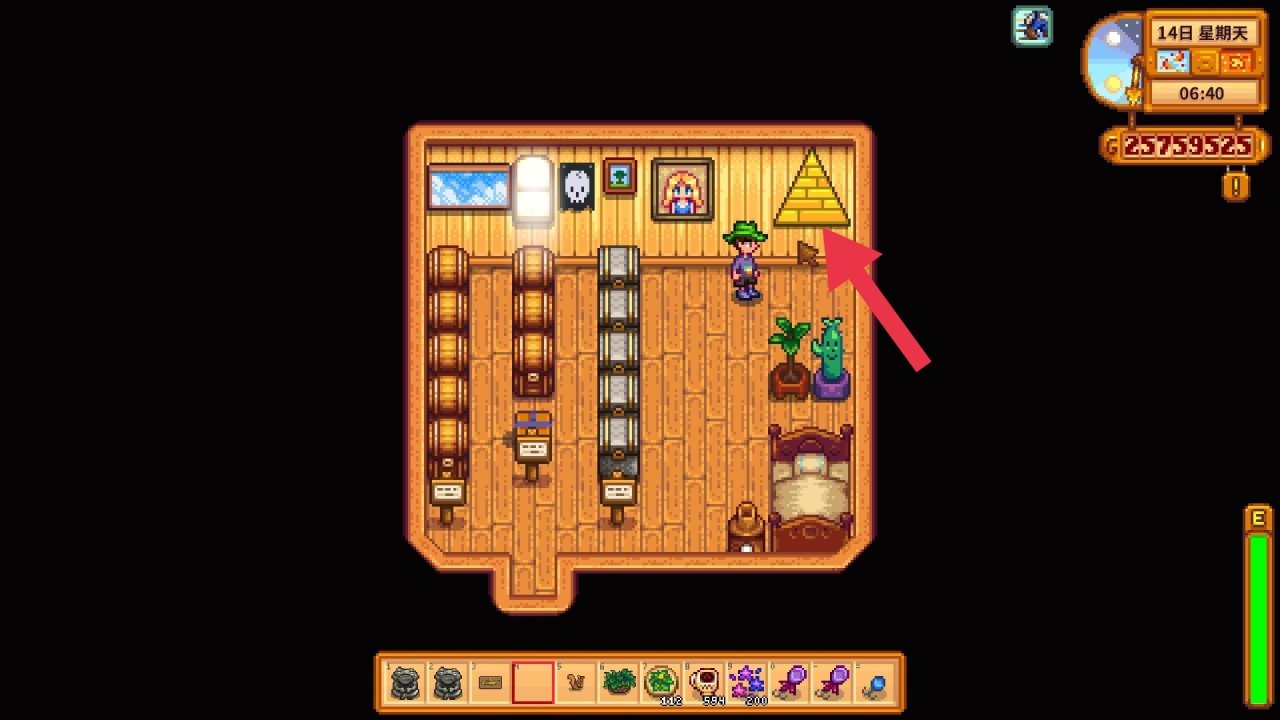The height and width of the screenshot is (720, 1280).
Task: Select the salad stack showing 112
Action: click(x=661, y=683)
